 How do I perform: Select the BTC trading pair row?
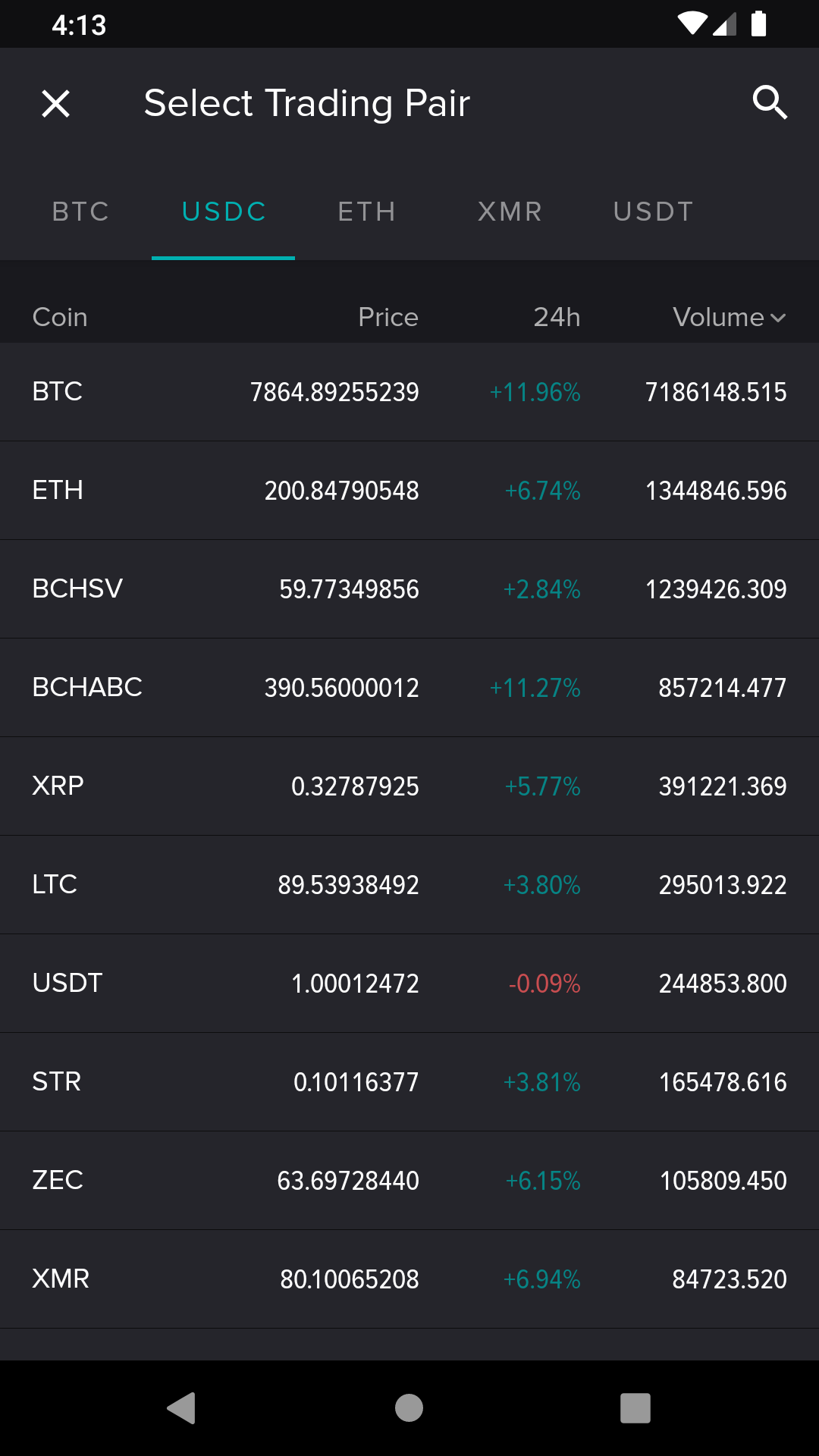click(409, 392)
